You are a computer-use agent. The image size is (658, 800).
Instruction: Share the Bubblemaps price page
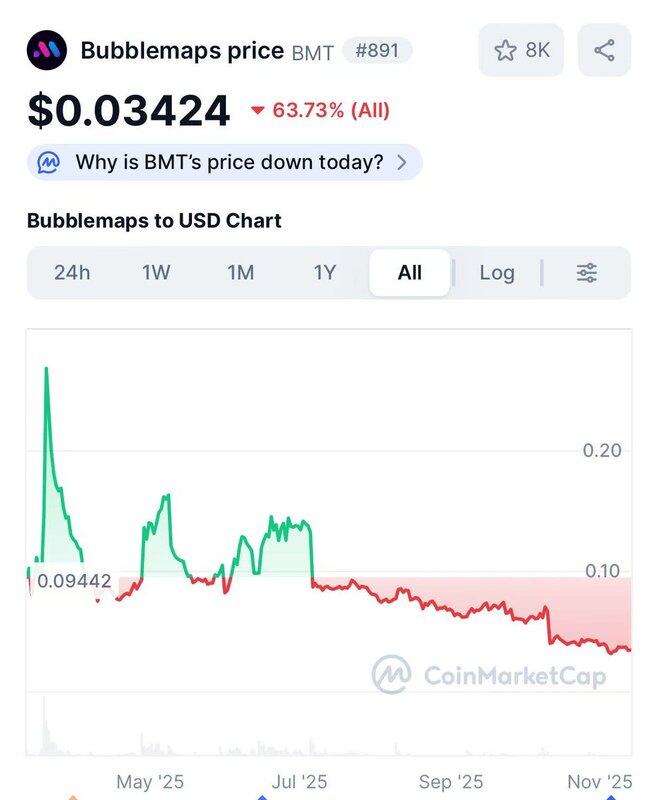(604, 50)
